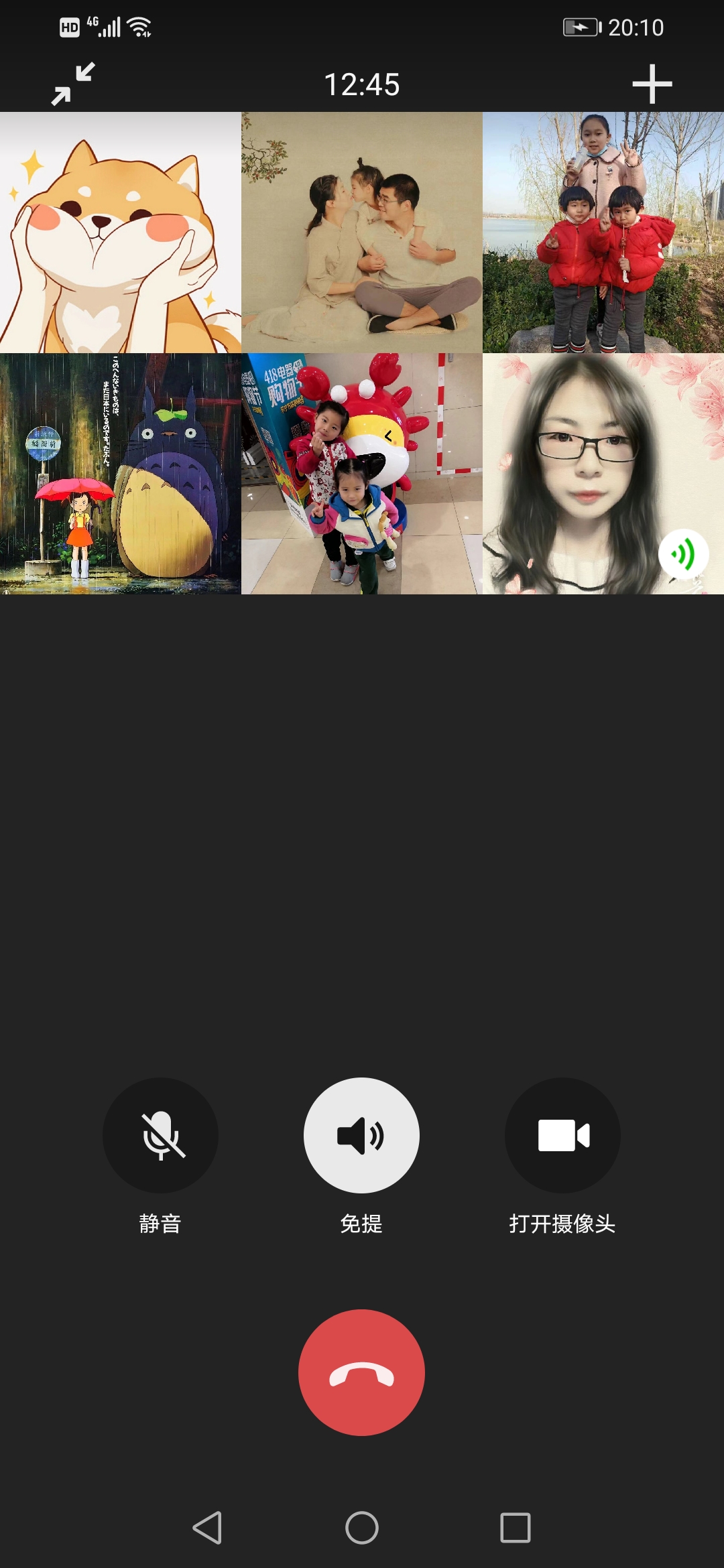Open the participant with glasses and flowers
Image resolution: width=724 pixels, height=1568 pixels.
point(603,474)
